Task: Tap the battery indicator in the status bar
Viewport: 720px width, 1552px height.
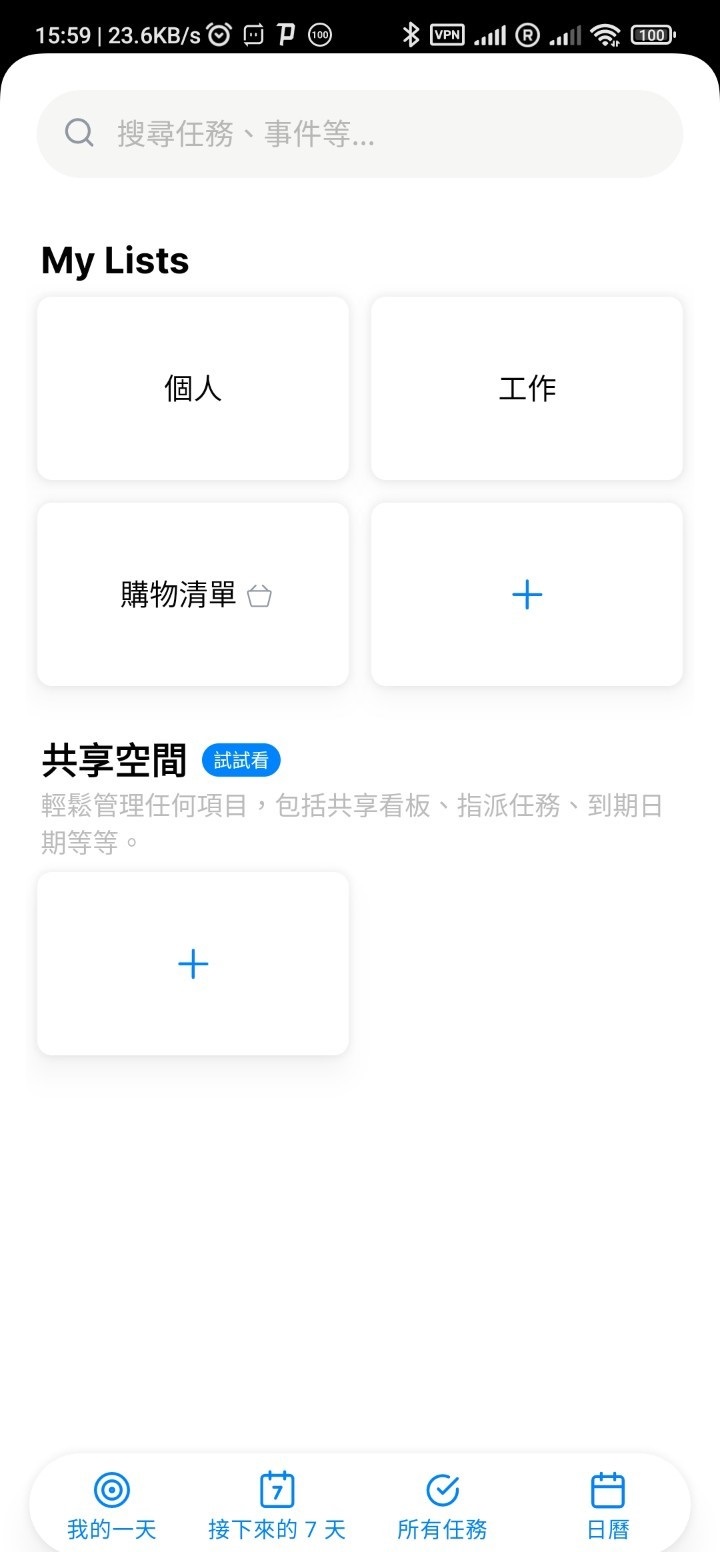Action: coord(652,33)
